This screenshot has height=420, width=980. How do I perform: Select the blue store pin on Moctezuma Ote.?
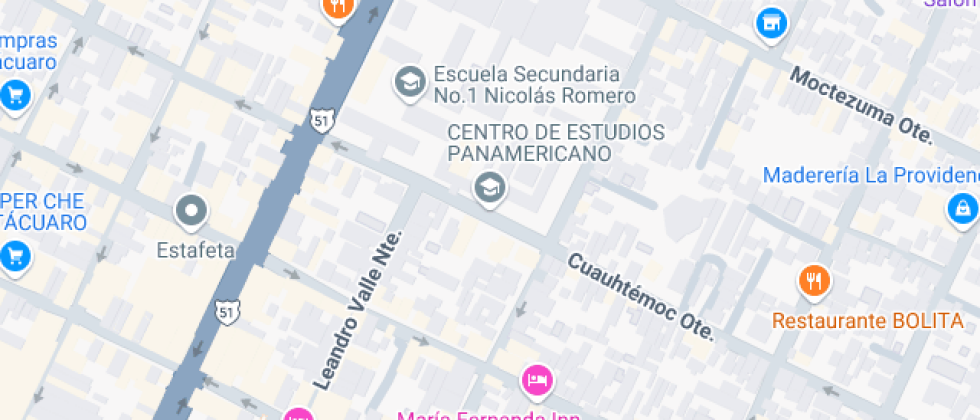(x=769, y=21)
